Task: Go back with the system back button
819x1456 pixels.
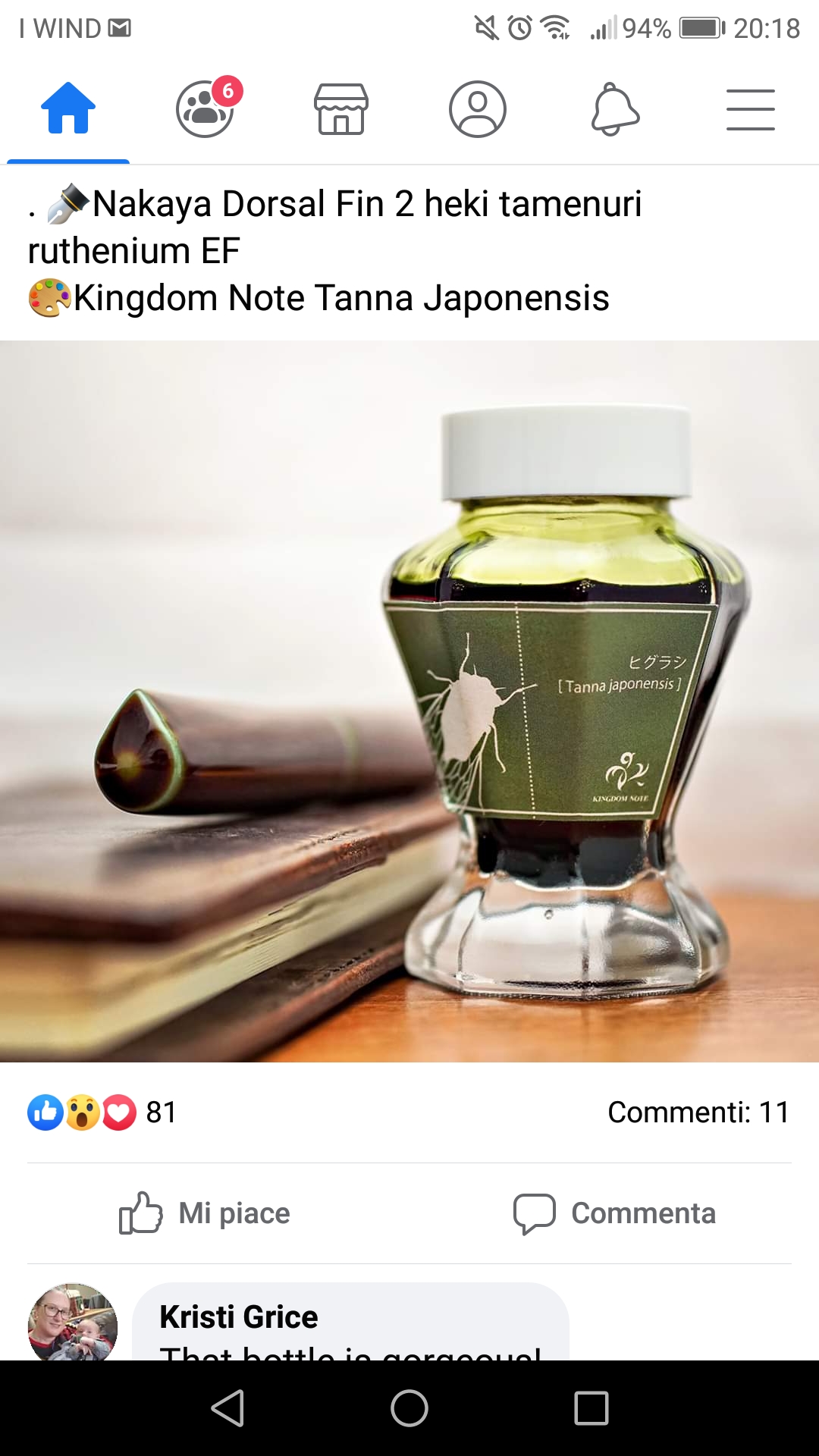Action: click(227, 1408)
